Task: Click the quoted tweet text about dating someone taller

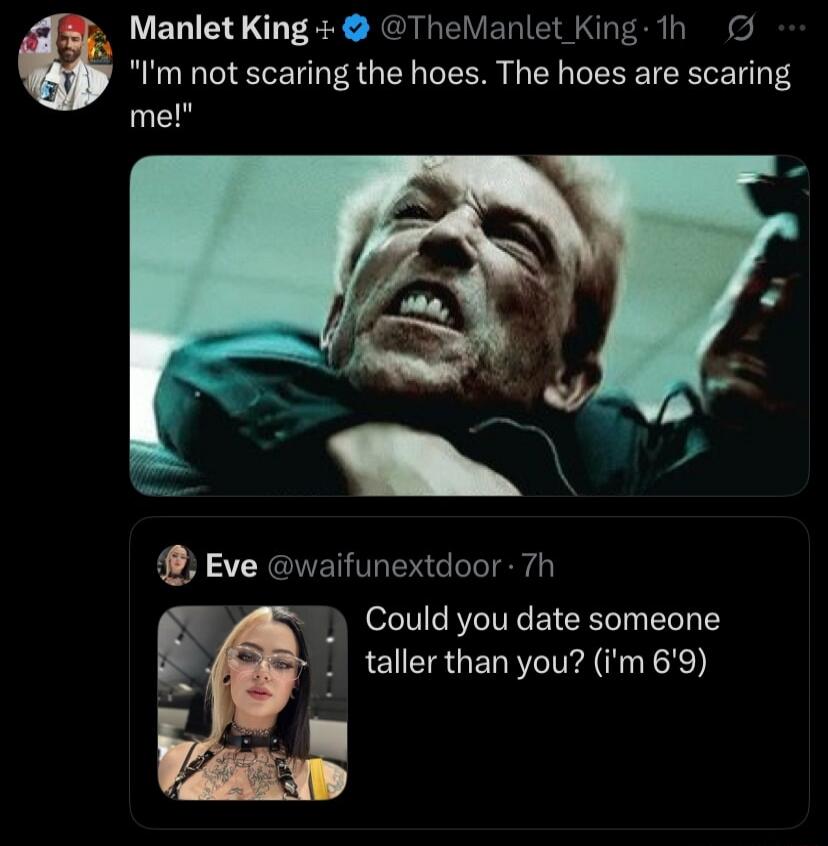Action: point(543,643)
